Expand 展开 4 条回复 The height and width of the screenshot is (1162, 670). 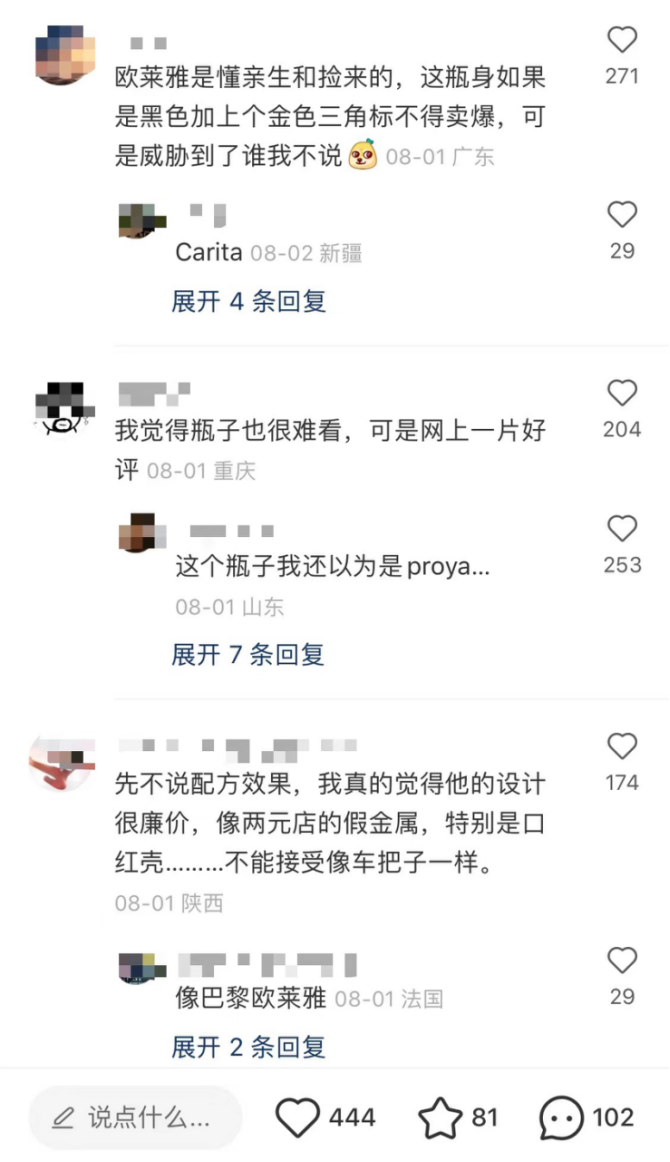(249, 301)
